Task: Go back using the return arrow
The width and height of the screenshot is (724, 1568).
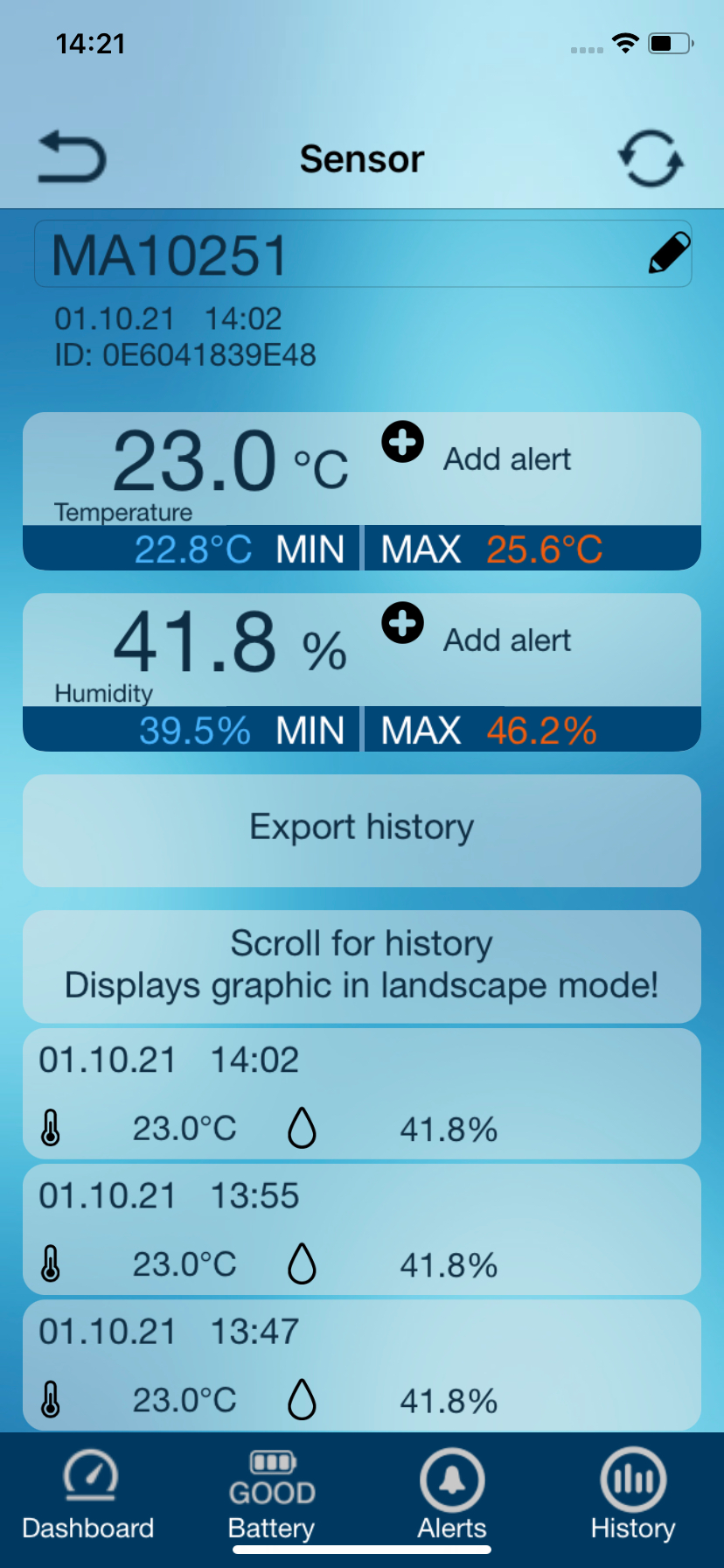Action: pyautogui.click(x=73, y=157)
